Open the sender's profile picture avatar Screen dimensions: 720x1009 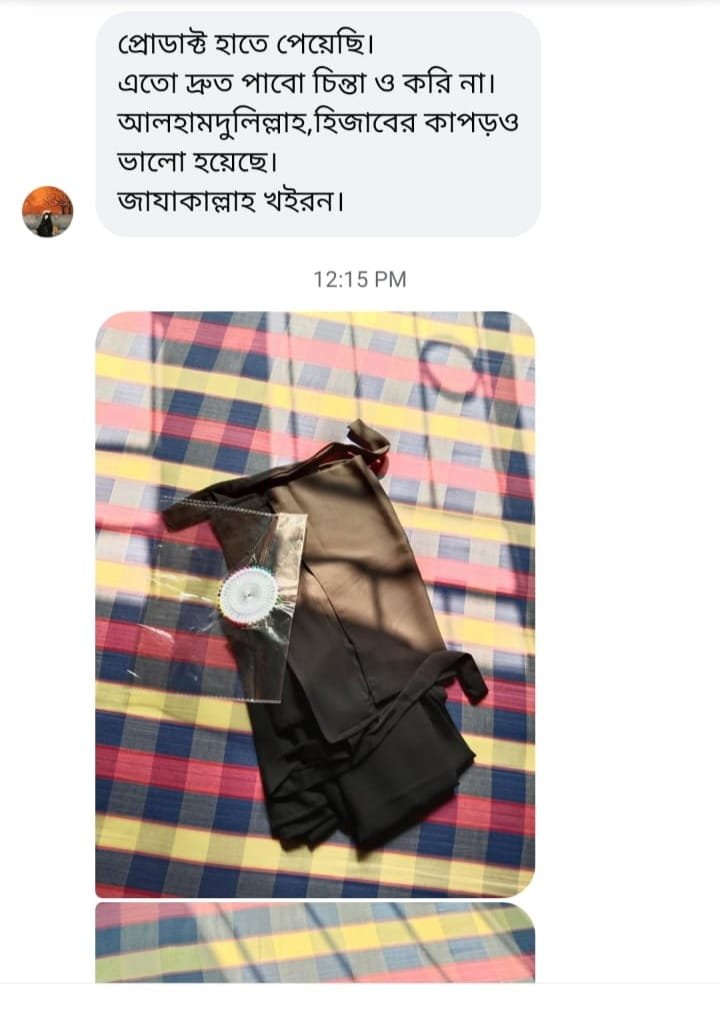tap(48, 211)
